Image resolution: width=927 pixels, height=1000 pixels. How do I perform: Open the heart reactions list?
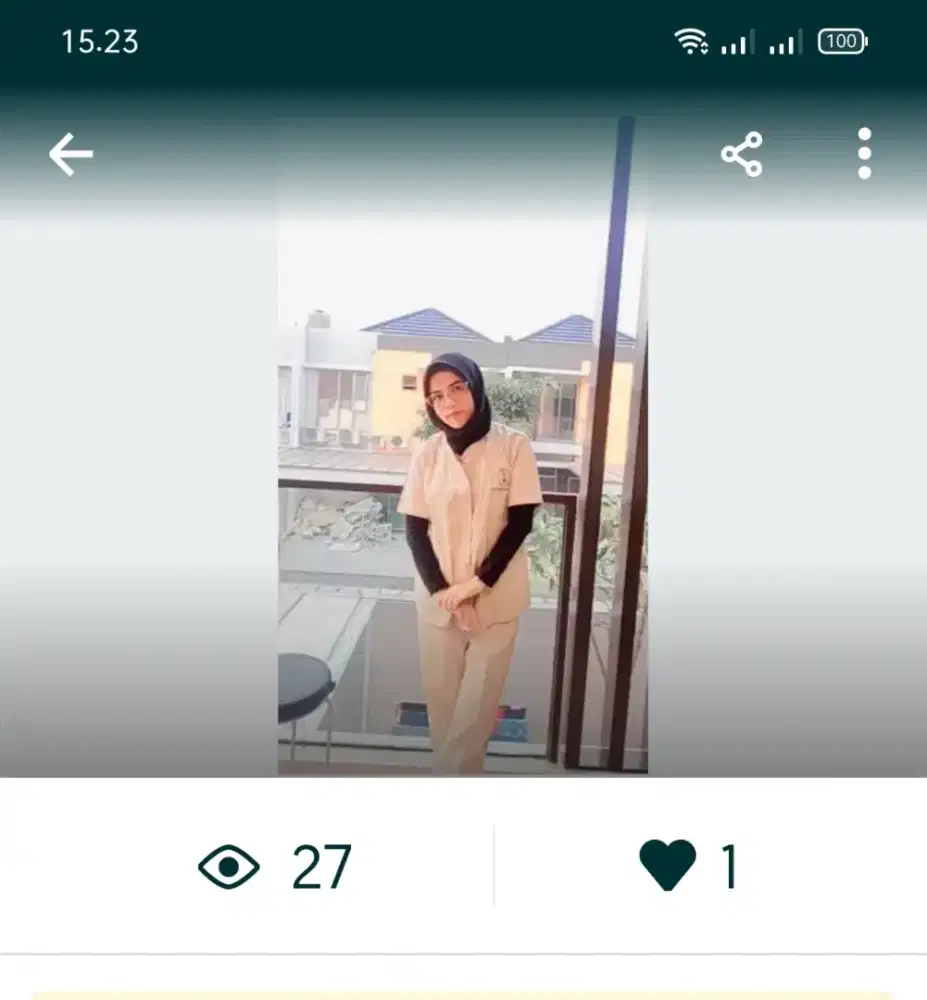tap(689, 866)
